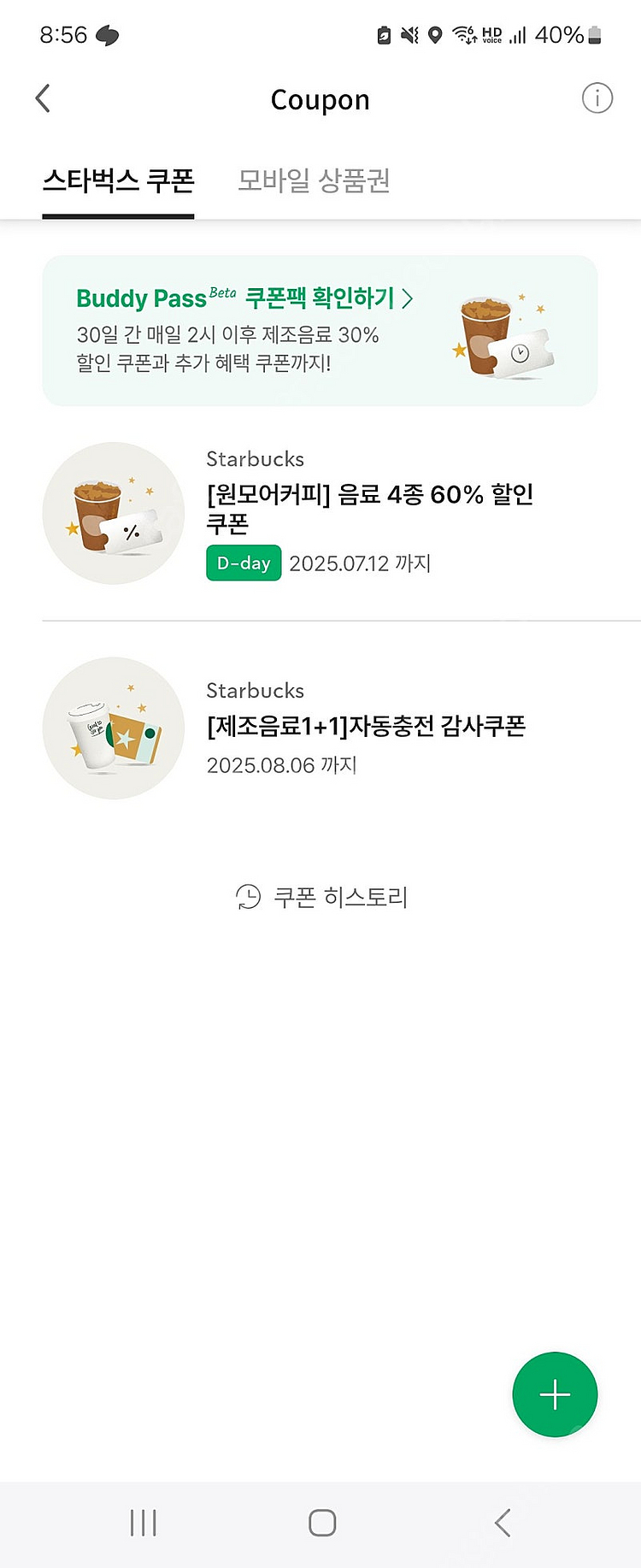This screenshot has width=641, height=1568.
Task: Open the 자동충전 감사쿠폰 details
Action: coord(367,726)
